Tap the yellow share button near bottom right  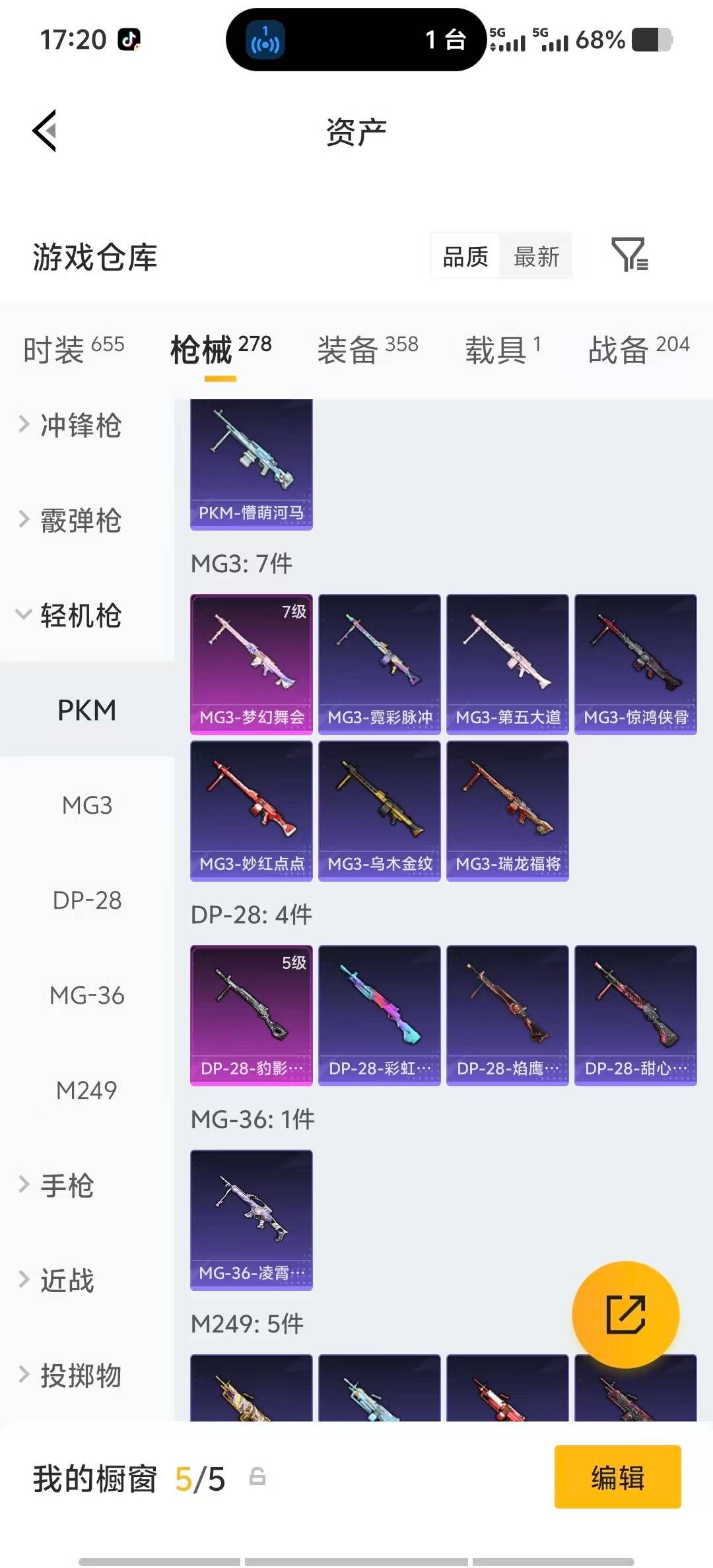pyautogui.click(x=626, y=1315)
